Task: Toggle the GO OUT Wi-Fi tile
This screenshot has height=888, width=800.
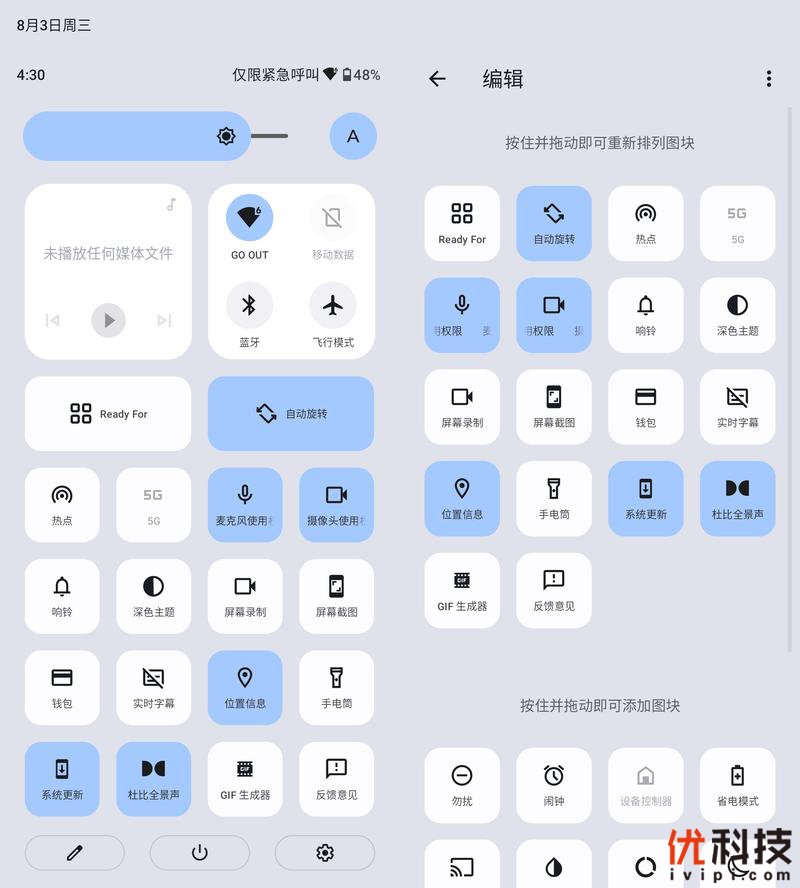Action: point(249,218)
